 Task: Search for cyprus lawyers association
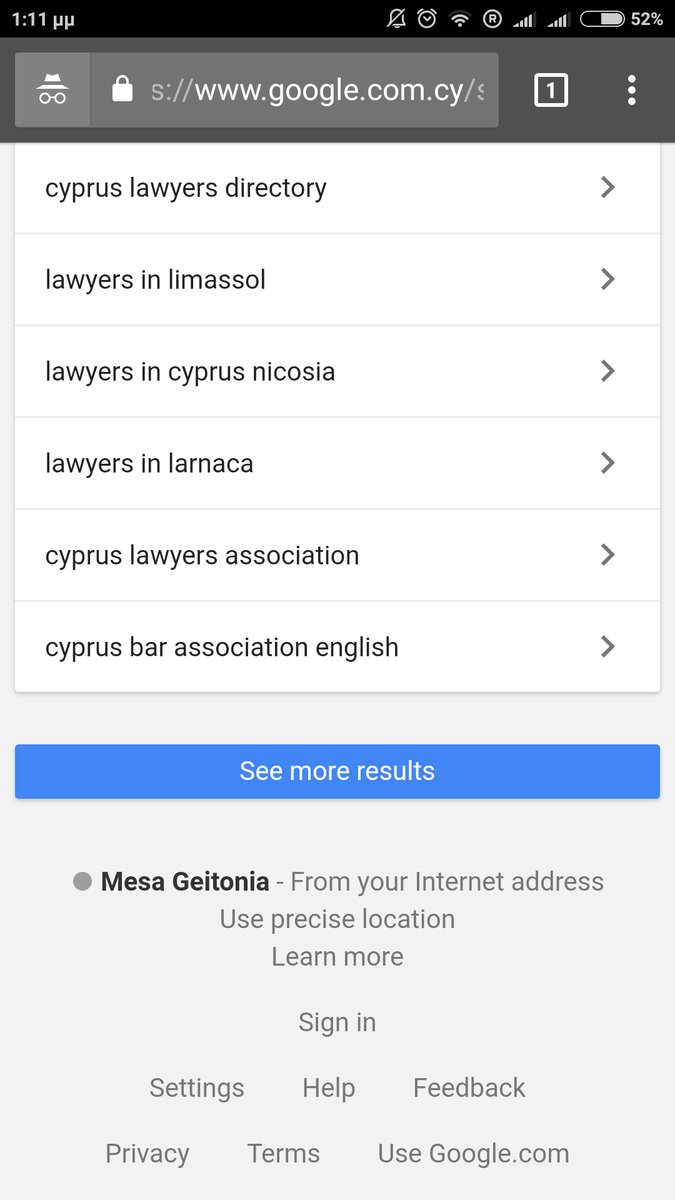tap(337, 556)
